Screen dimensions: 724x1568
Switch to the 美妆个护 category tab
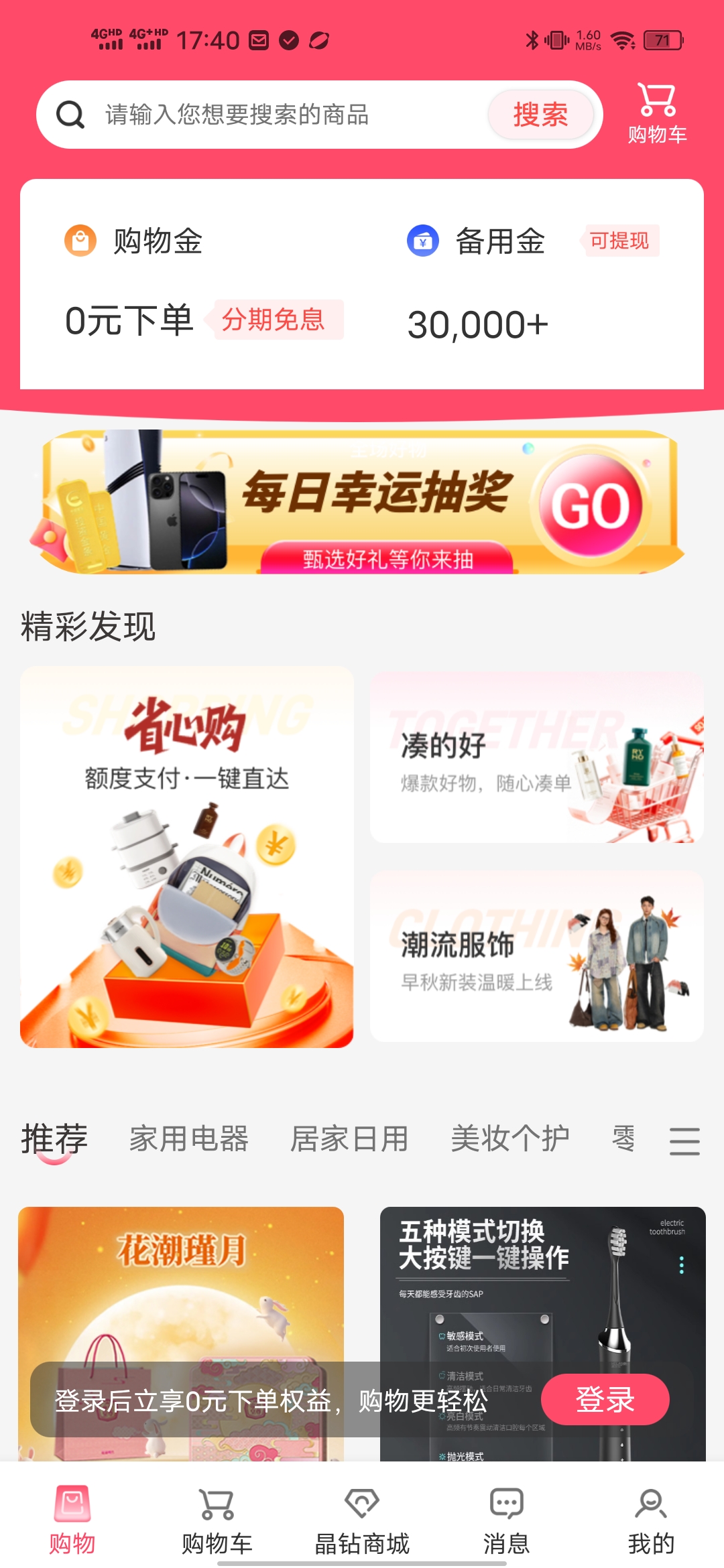click(x=510, y=1139)
